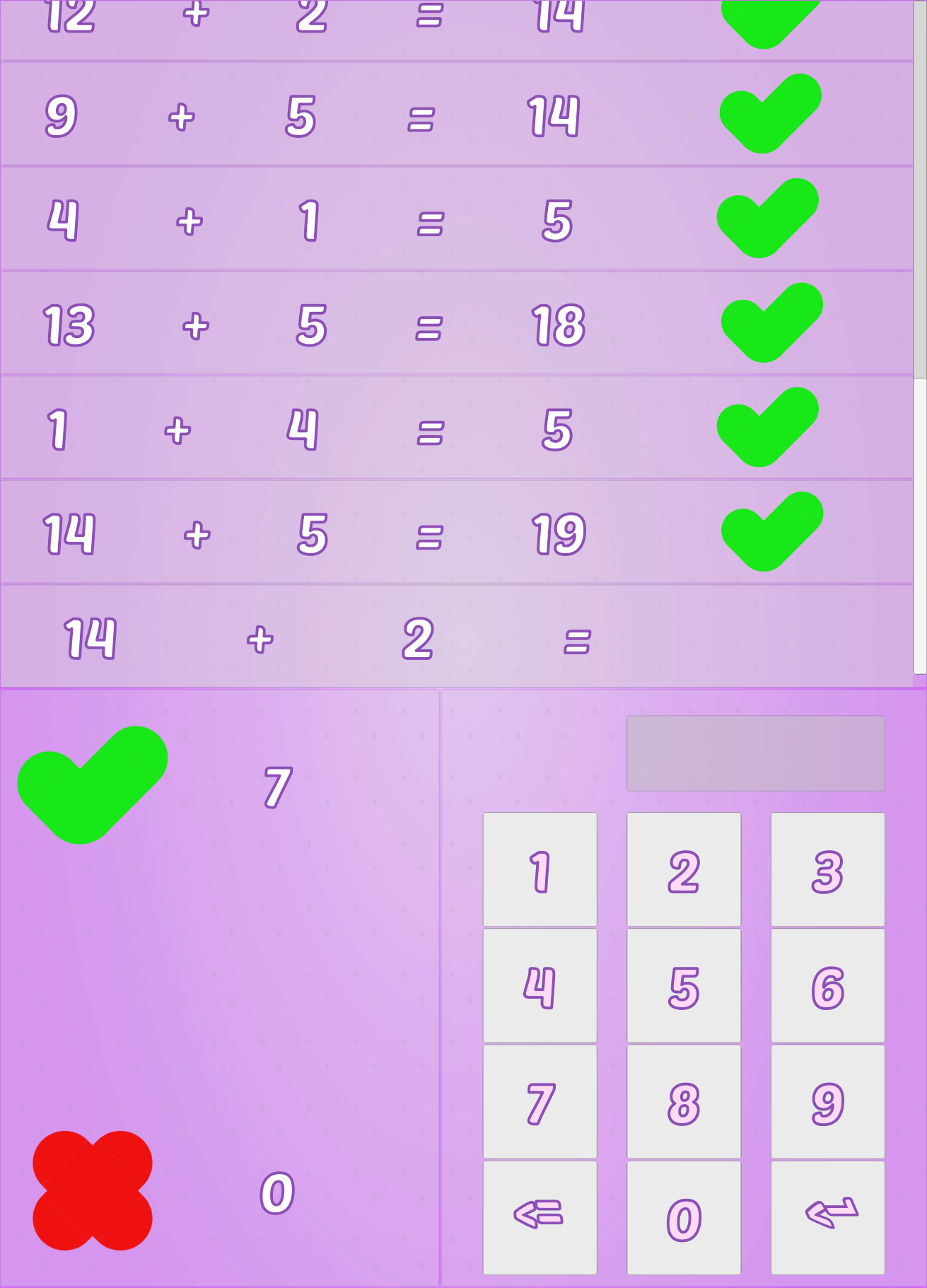Select the number 8 key

(684, 1101)
